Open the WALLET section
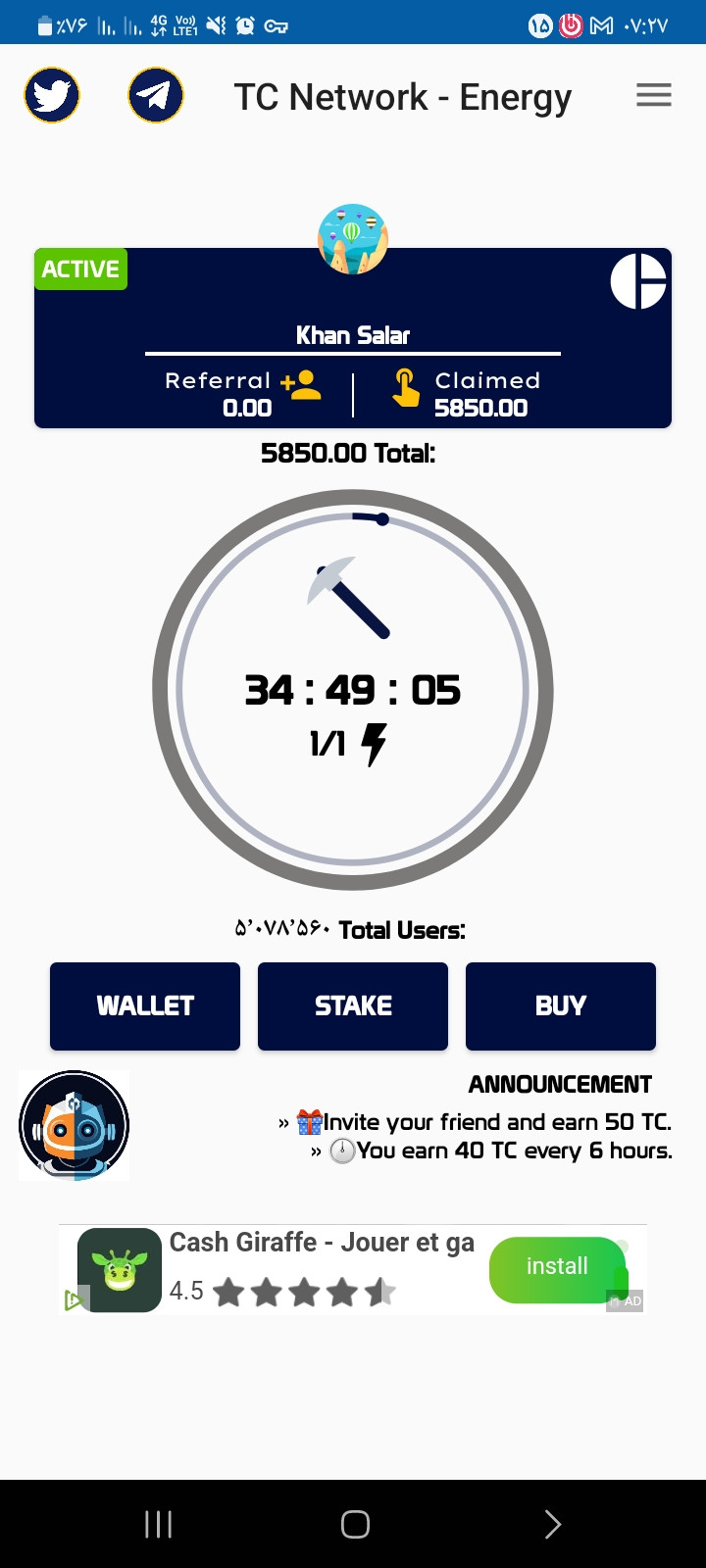The width and height of the screenshot is (706, 1568). (x=145, y=1005)
